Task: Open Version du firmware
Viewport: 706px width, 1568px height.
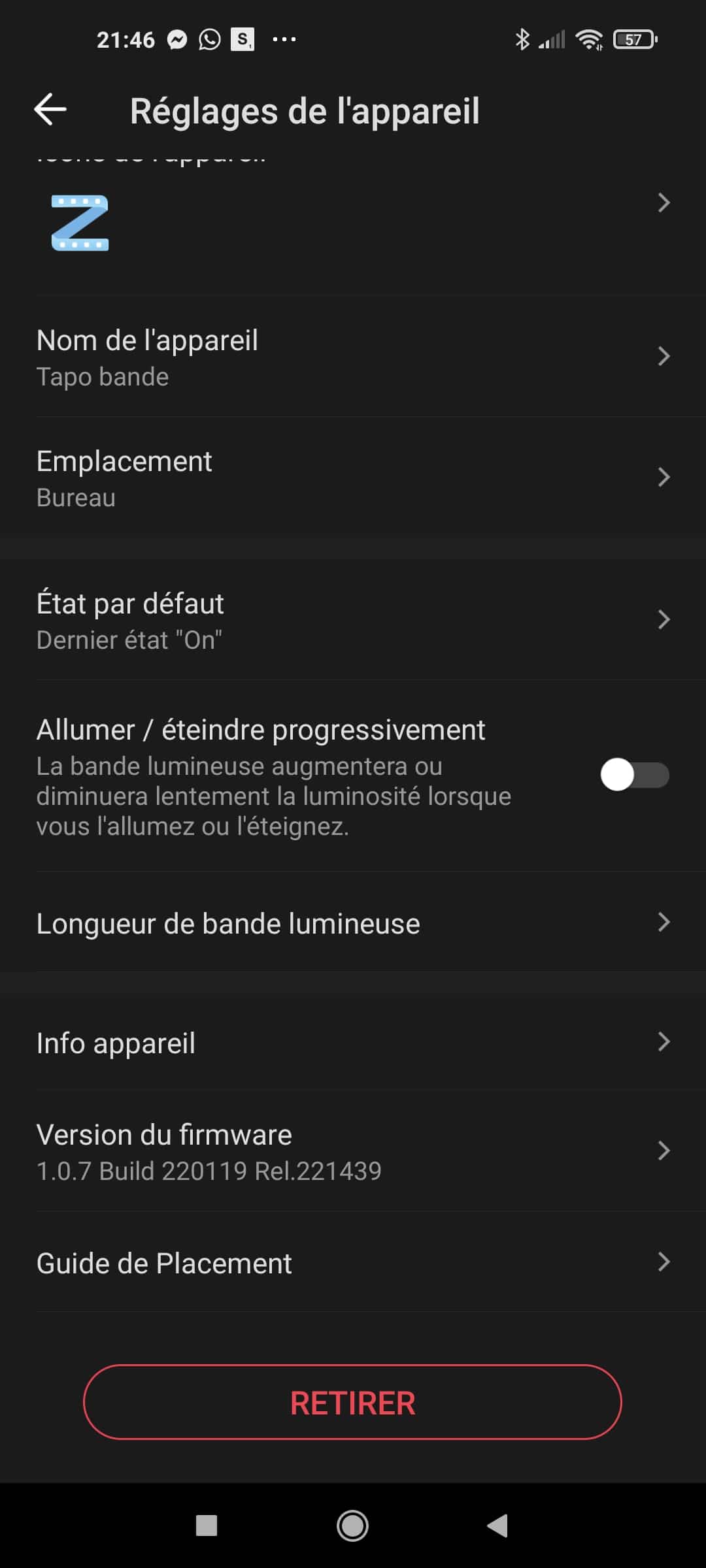Action: tap(353, 1151)
